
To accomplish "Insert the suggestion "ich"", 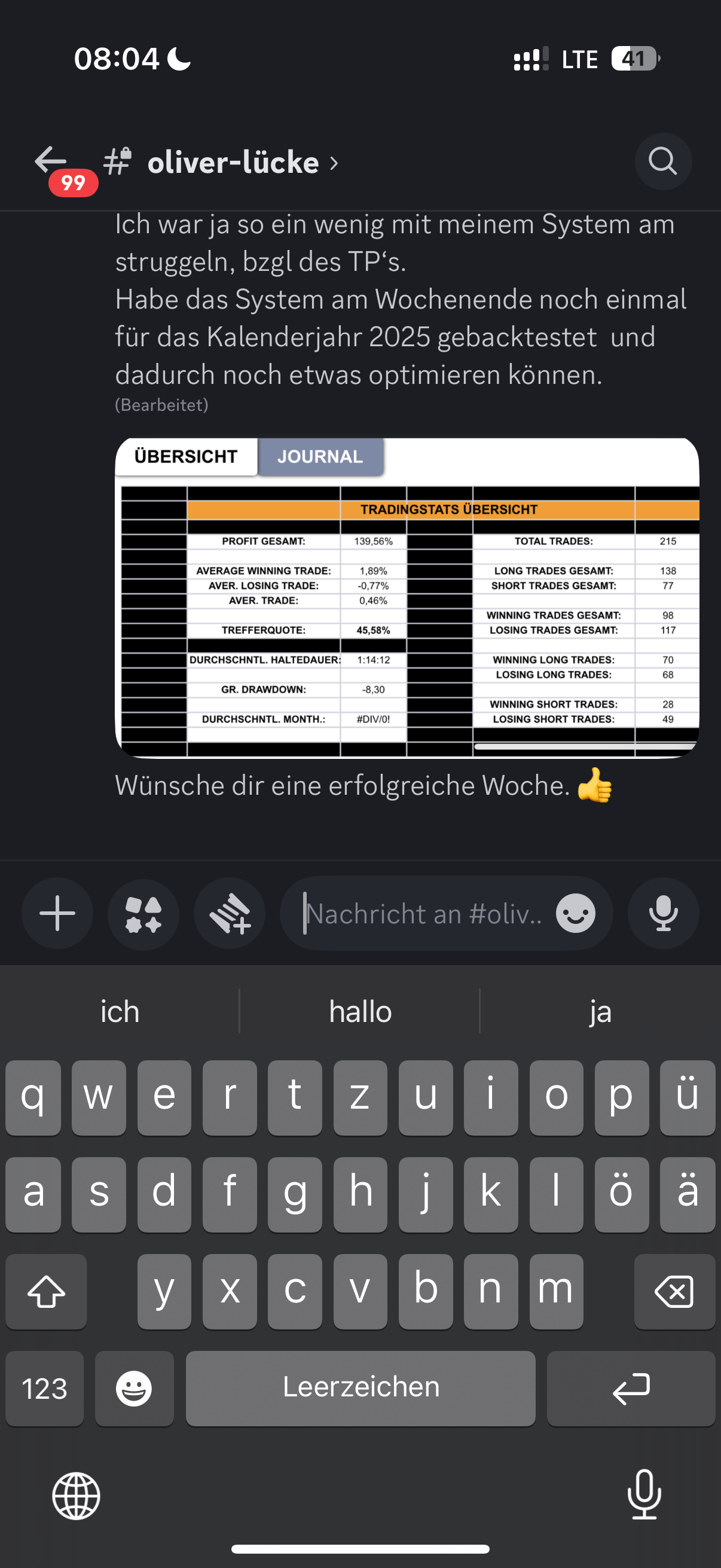I will tap(120, 1012).
